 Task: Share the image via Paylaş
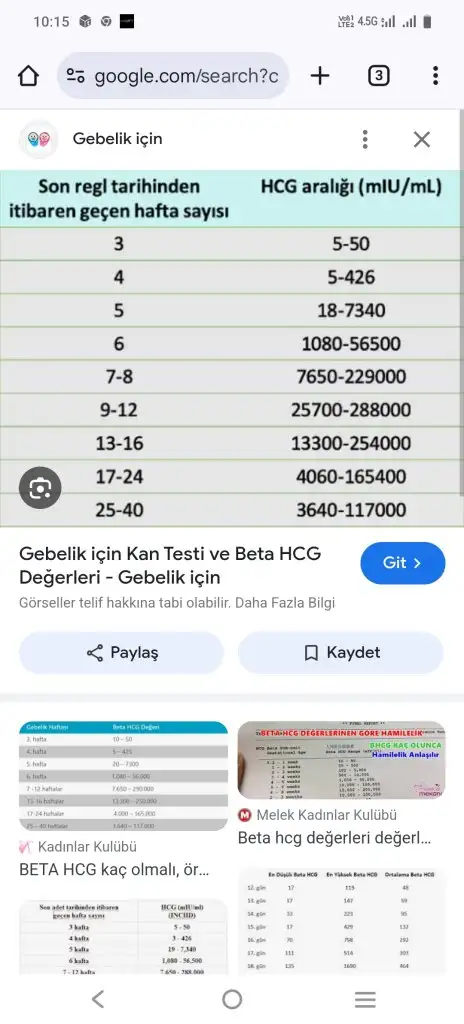122,652
